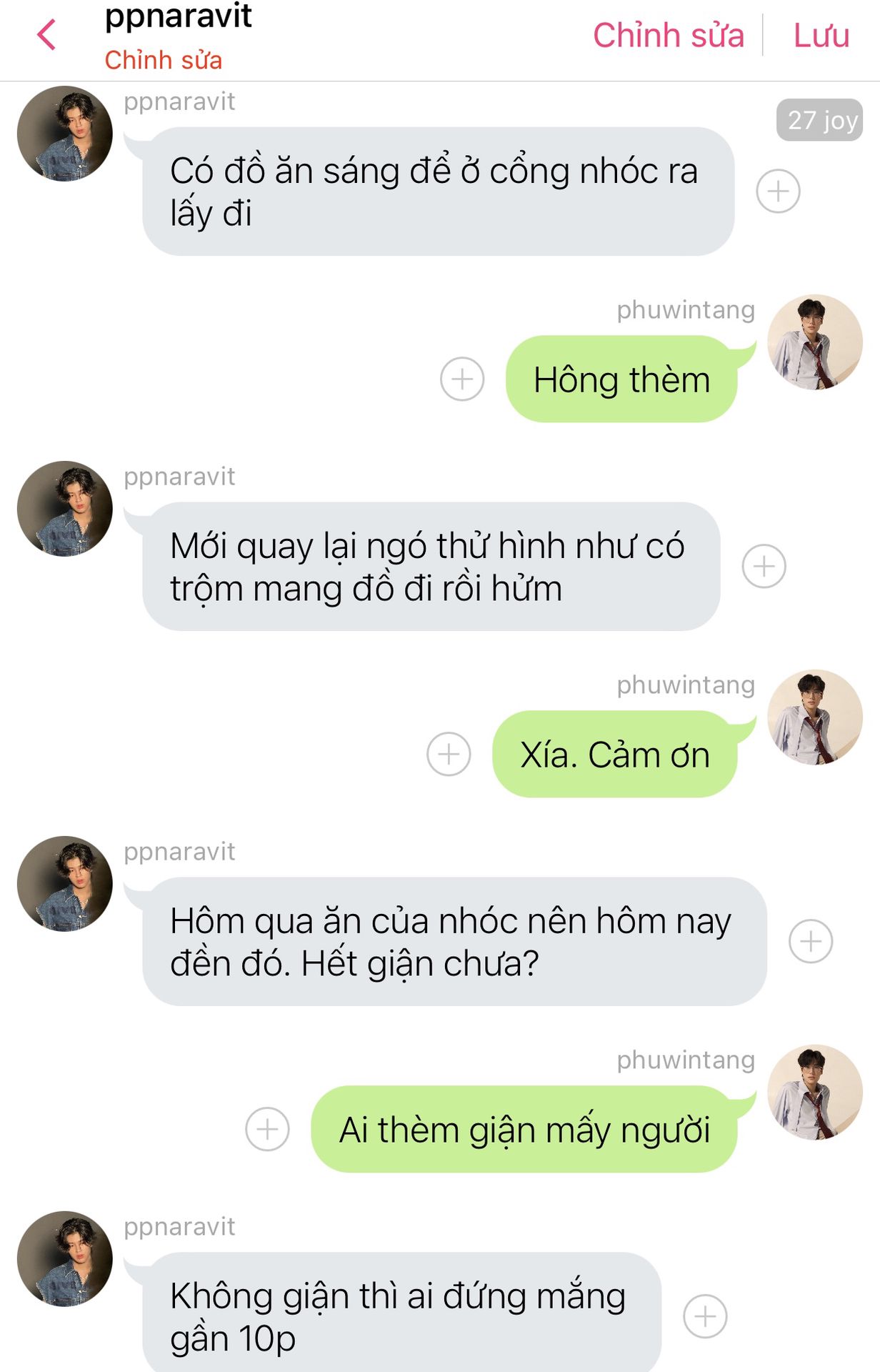Select the "Xía. Cảm ơn" message bubble
Image resolution: width=880 pixels, height=1372 pixels.
coord(614,755)
